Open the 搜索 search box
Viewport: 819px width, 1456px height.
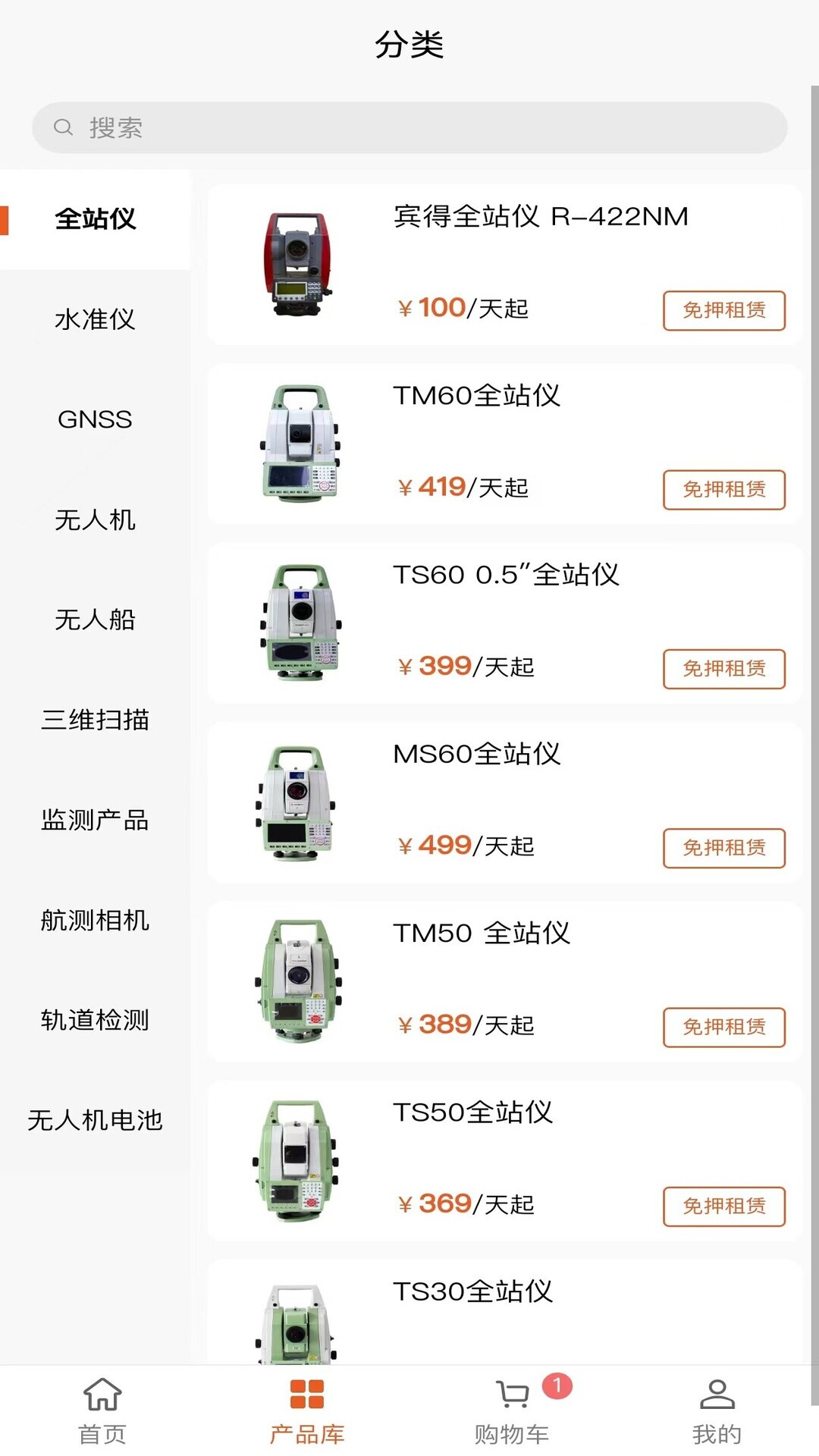coord(409,127)
